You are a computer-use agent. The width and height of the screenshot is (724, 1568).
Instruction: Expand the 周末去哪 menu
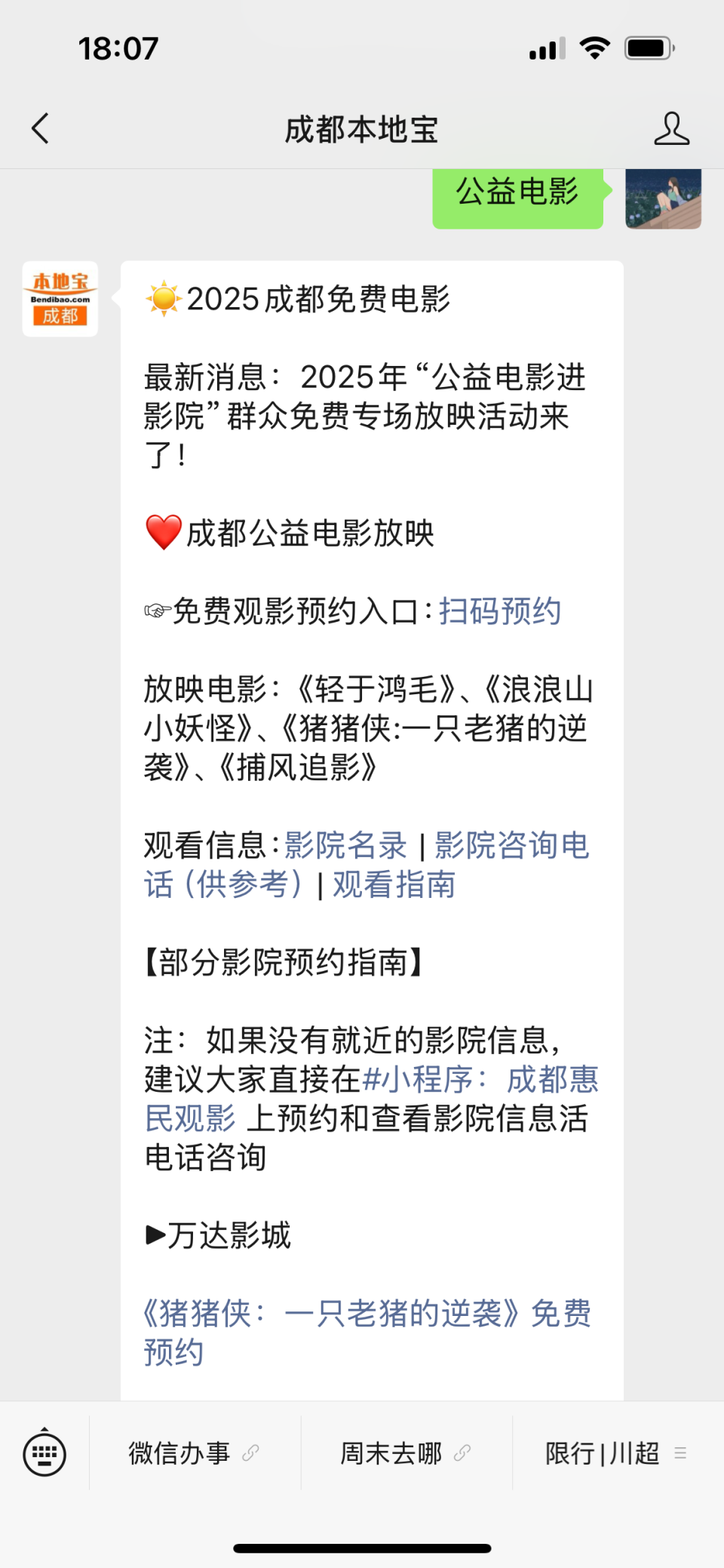click(x=392, y=1453)
